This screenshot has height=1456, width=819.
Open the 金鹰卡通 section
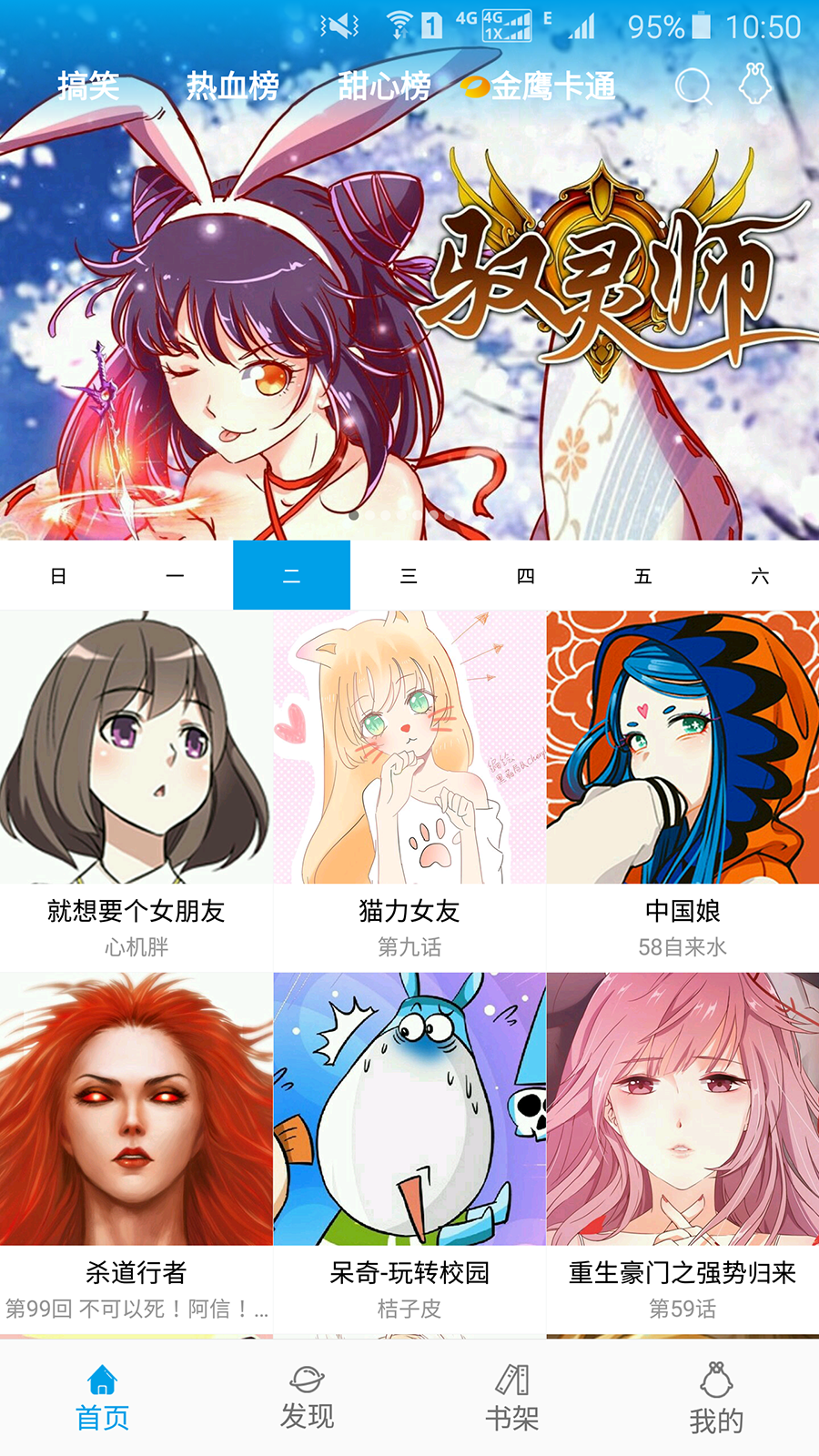pos(540,87)
